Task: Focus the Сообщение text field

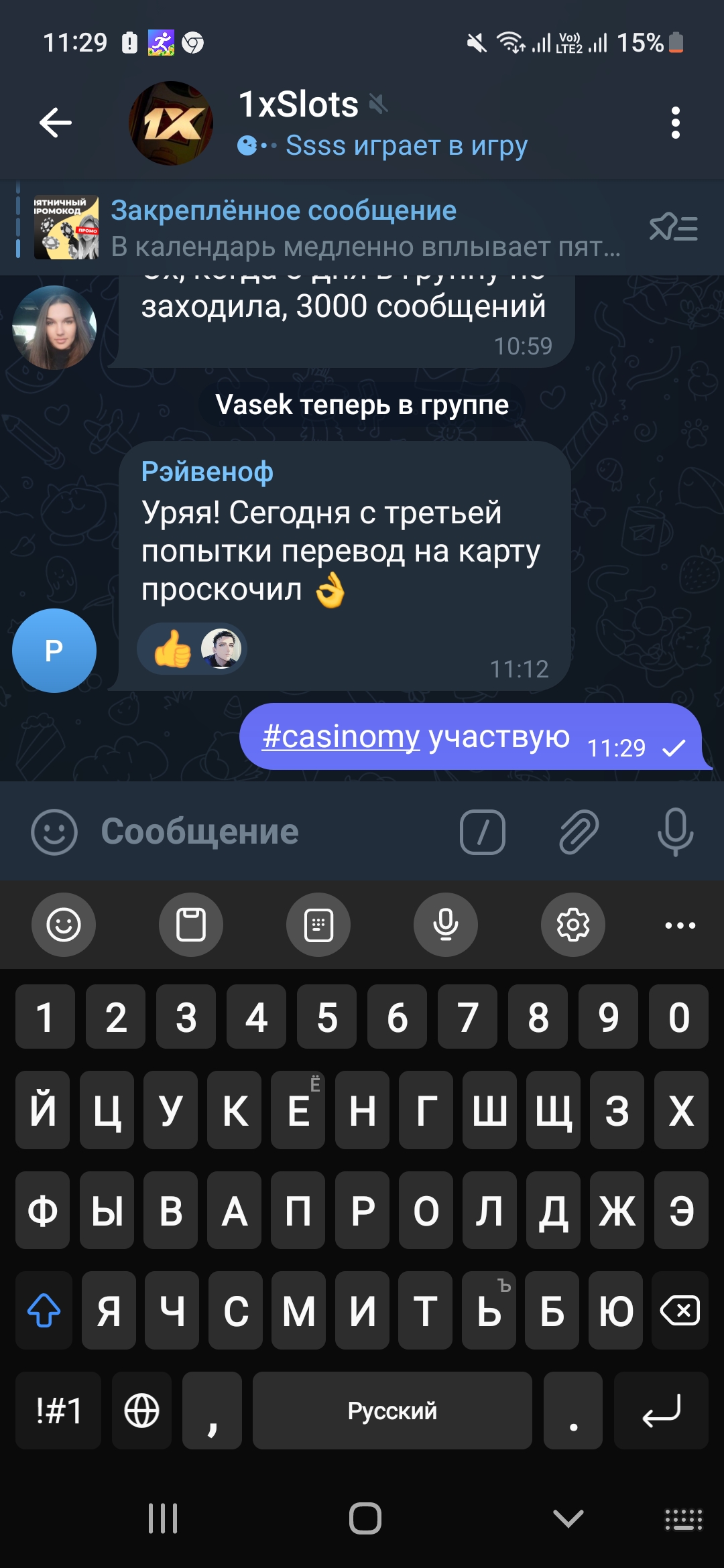Action: (x=268, y=832)
